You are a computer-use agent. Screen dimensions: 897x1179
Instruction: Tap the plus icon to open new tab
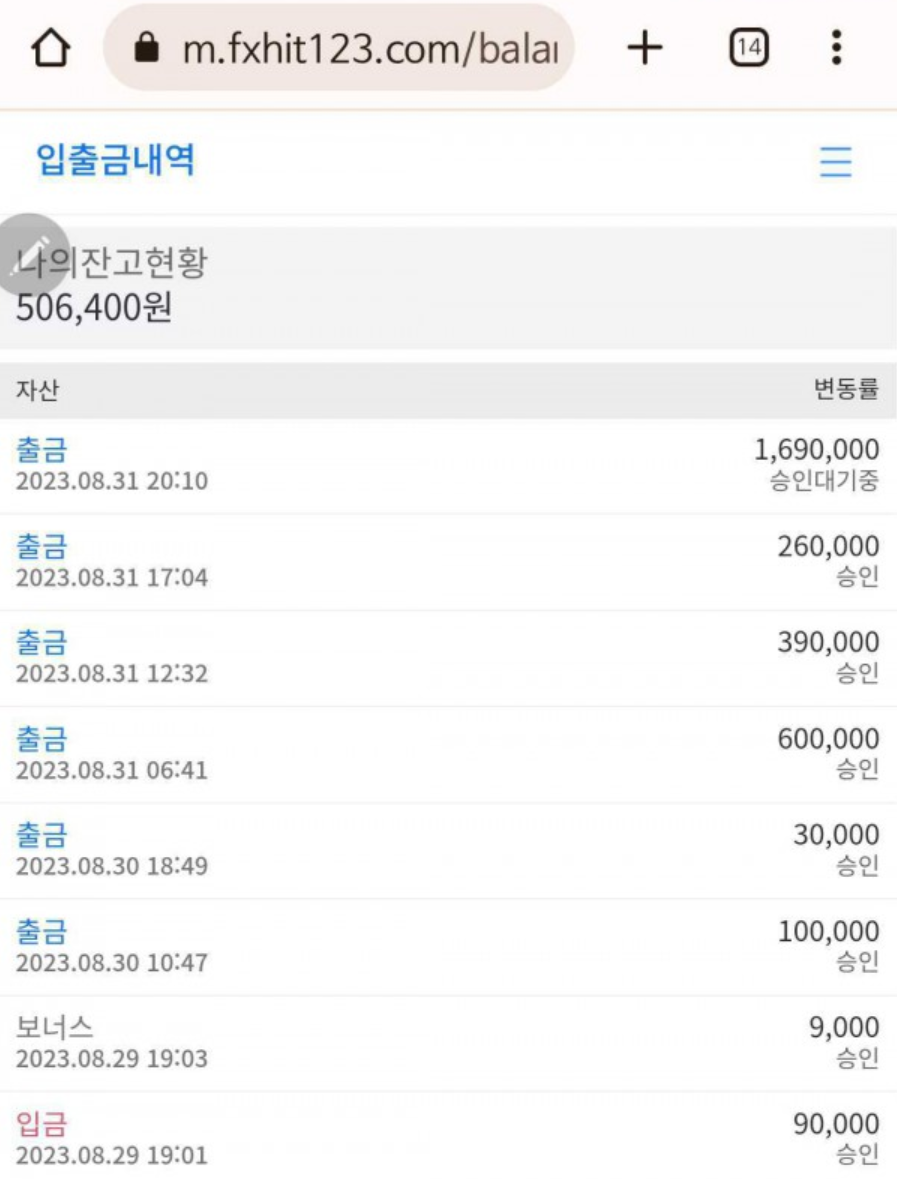[x=645, y=46]
